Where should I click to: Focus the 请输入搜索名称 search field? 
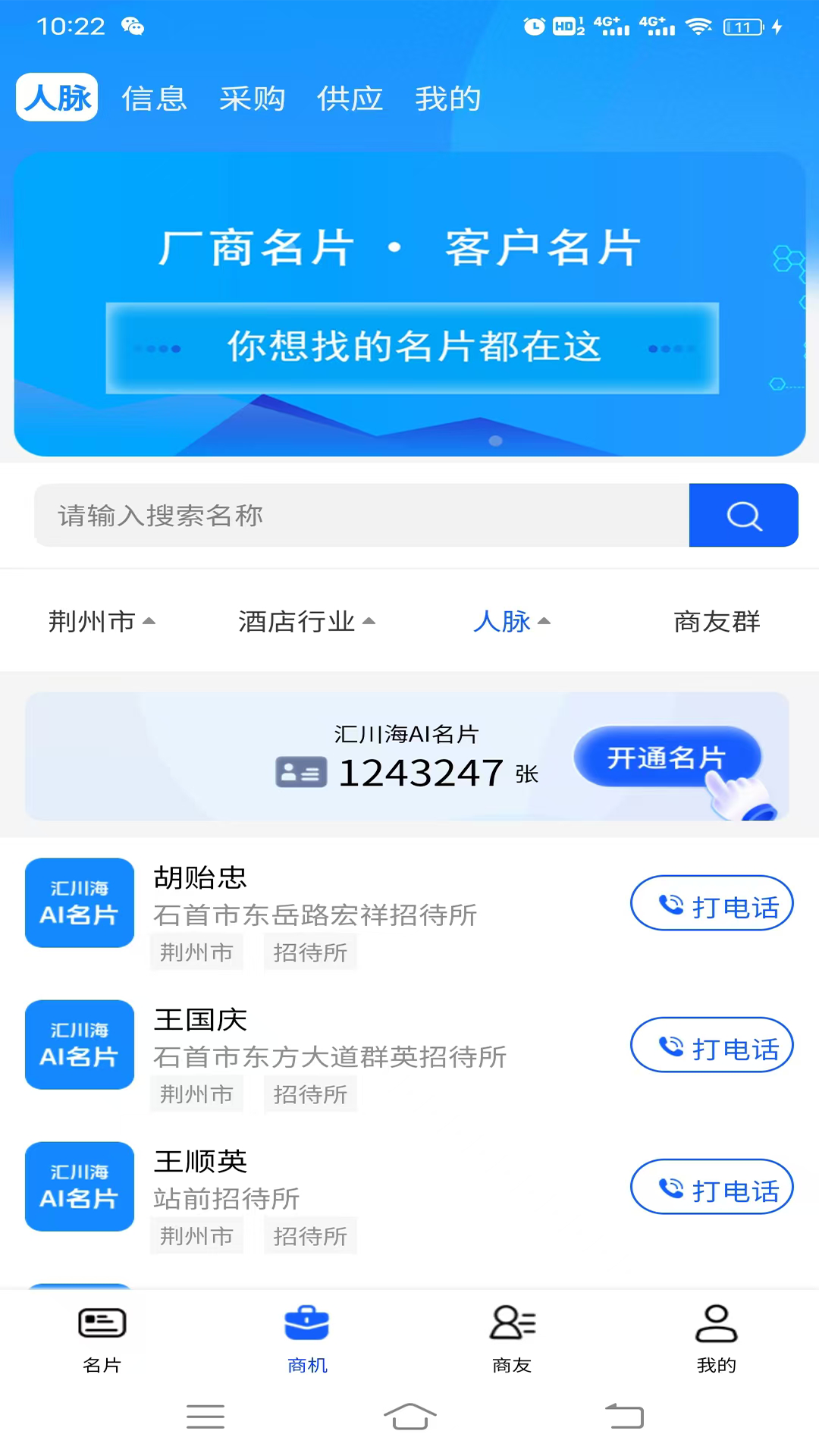(x=361, y=516)
